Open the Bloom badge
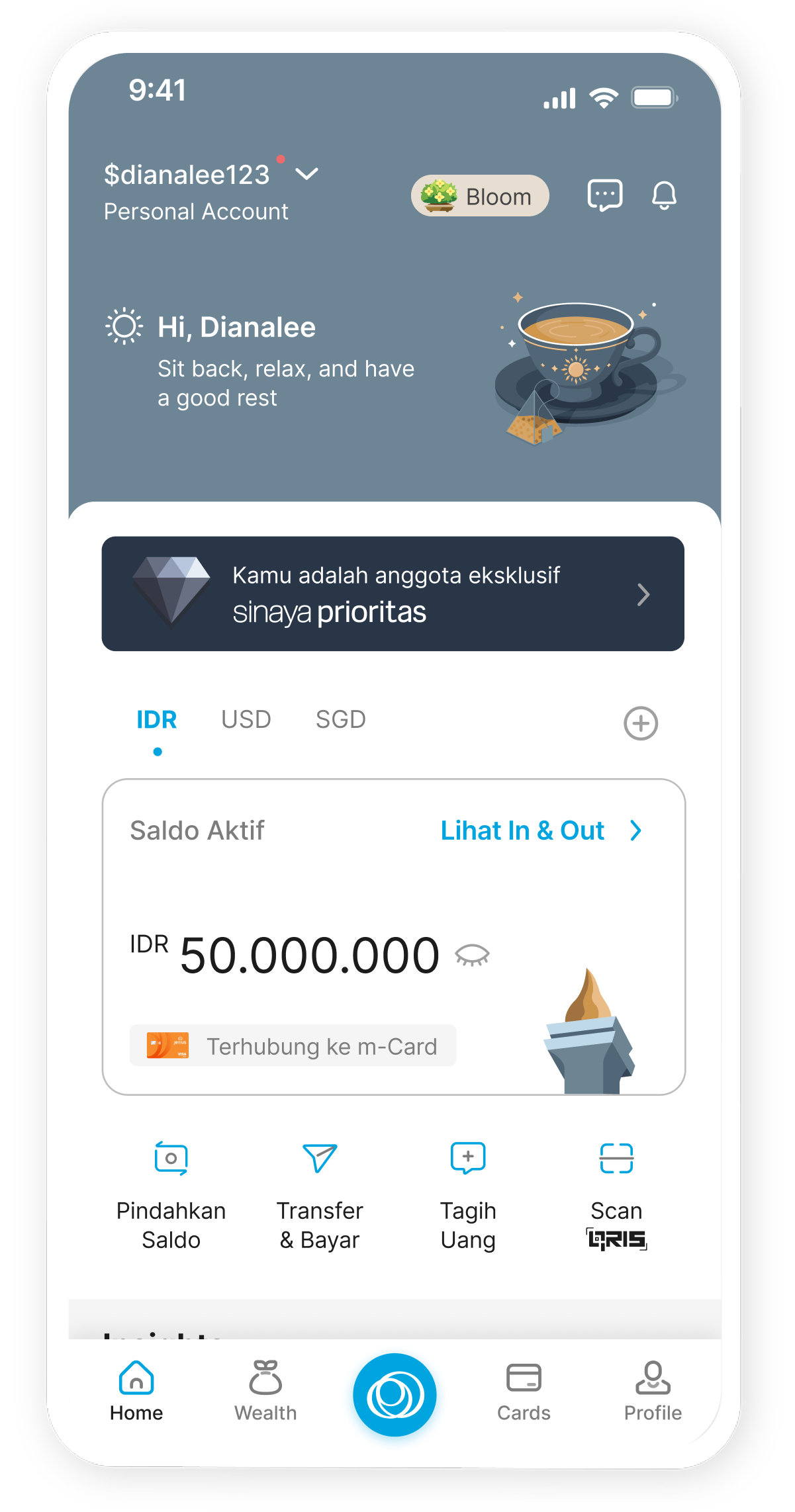This screenshot has width=795, height=1512. point(480,196)
